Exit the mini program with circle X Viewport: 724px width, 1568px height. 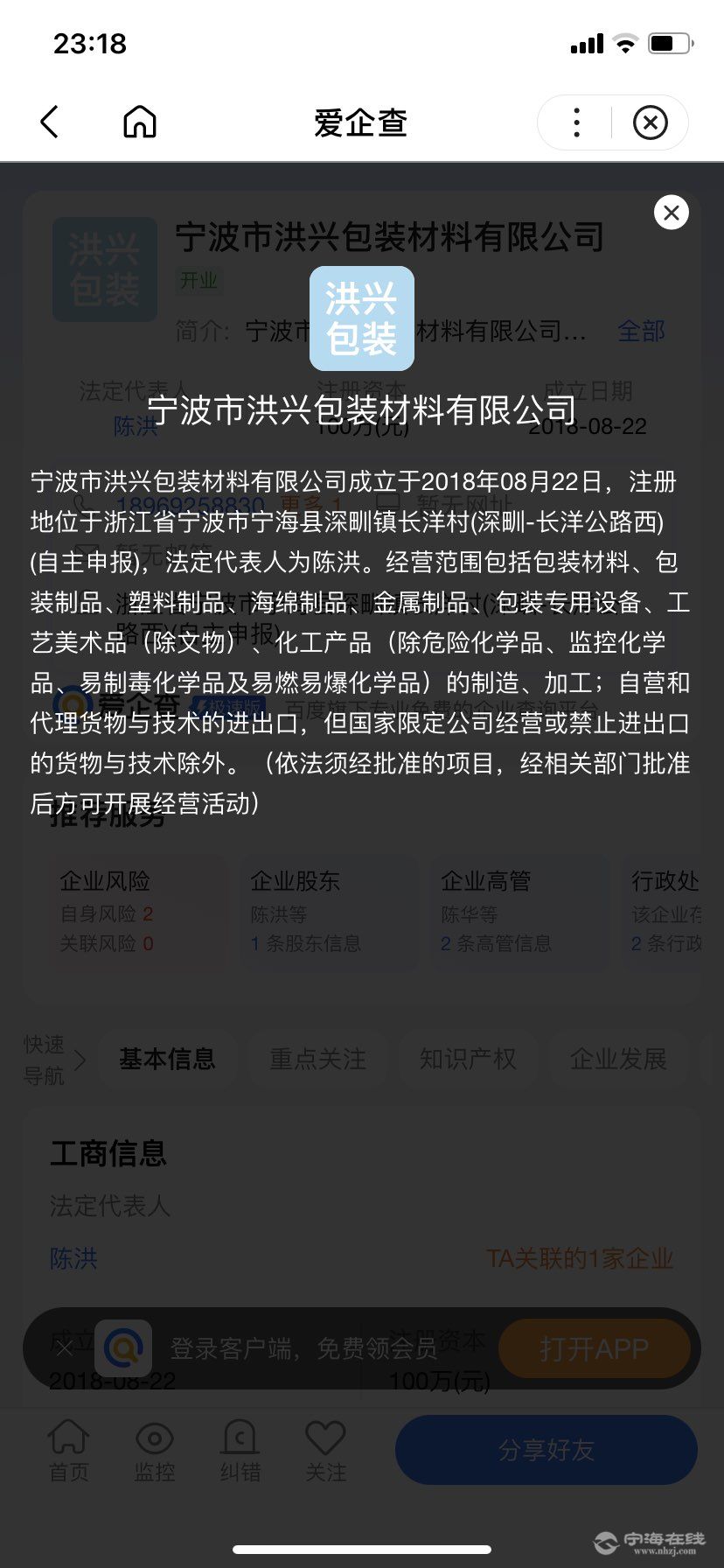[650, 122]
